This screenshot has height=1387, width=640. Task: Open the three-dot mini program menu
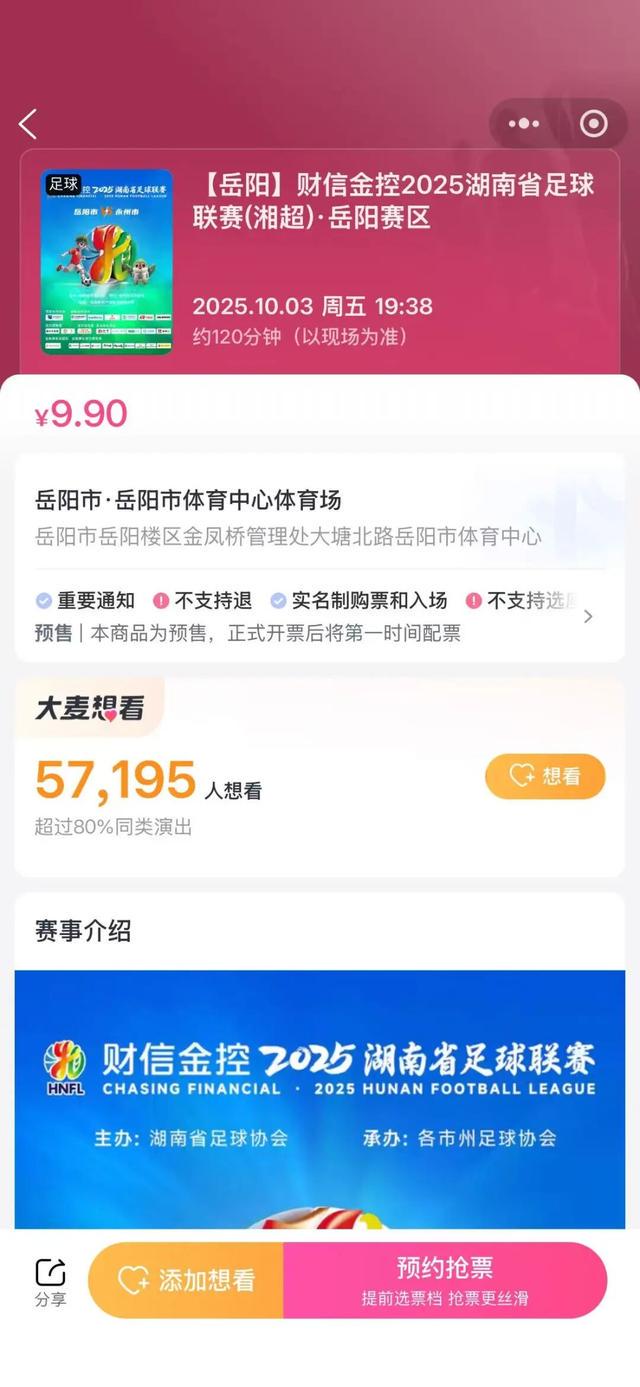(x=524, y=124)
